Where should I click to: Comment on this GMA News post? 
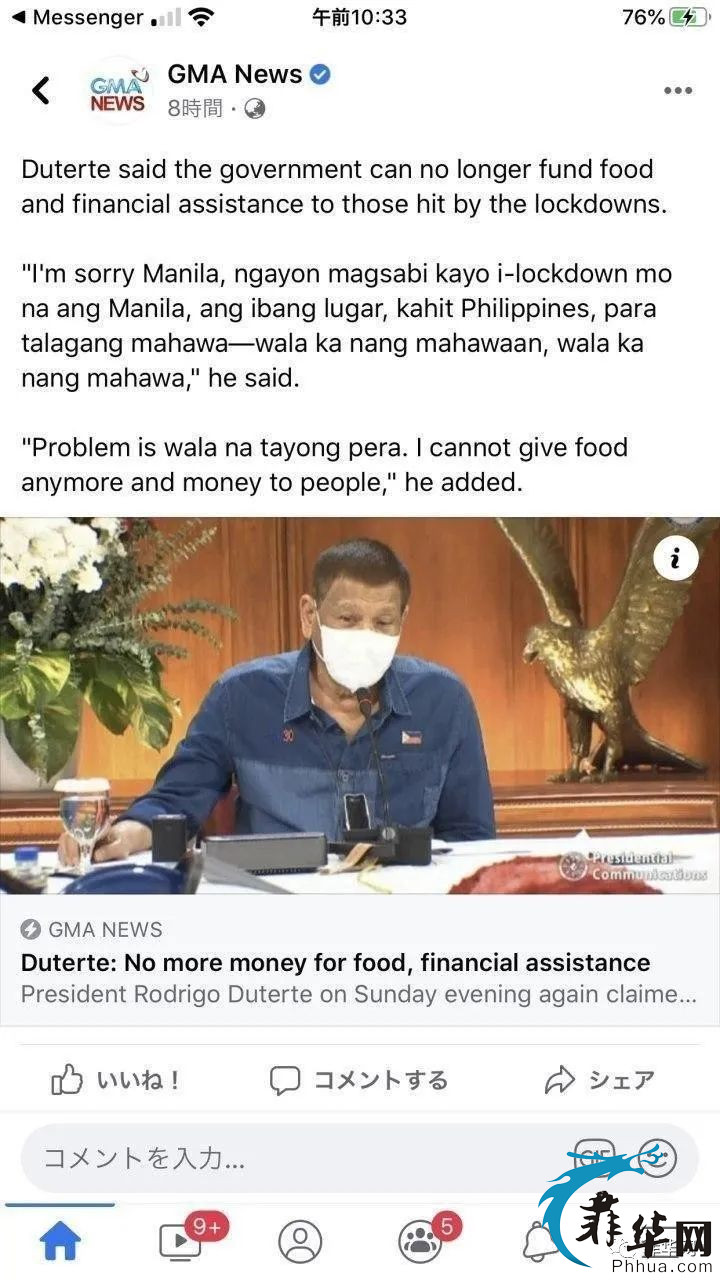359,1080
